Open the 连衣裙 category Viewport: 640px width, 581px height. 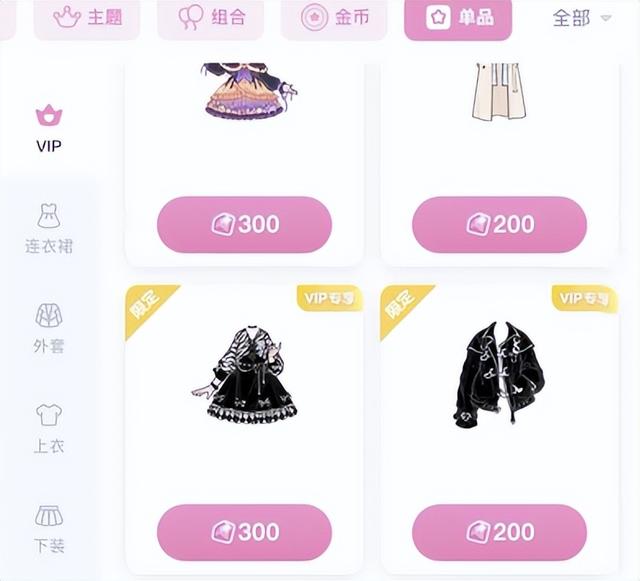coord(48,228)
